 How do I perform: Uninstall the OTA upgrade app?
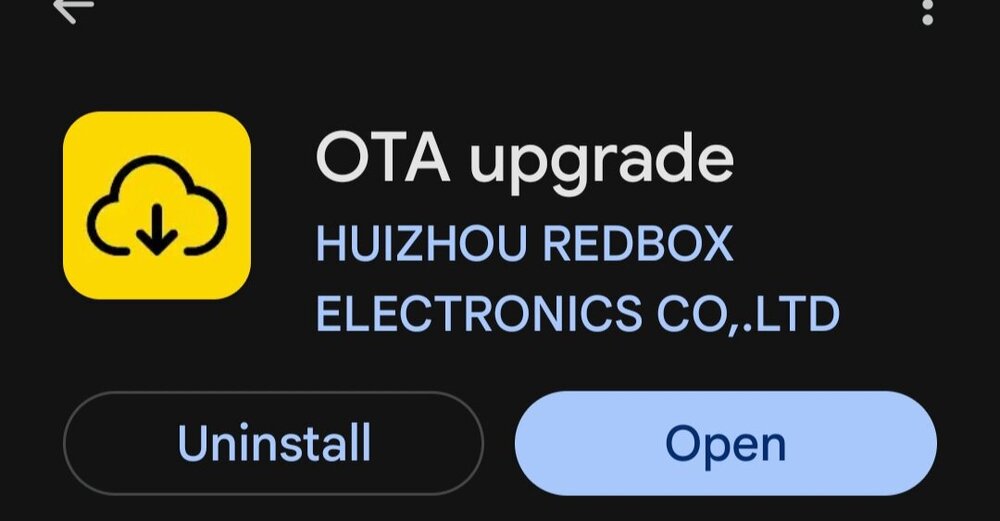click(x=273, y=443)
